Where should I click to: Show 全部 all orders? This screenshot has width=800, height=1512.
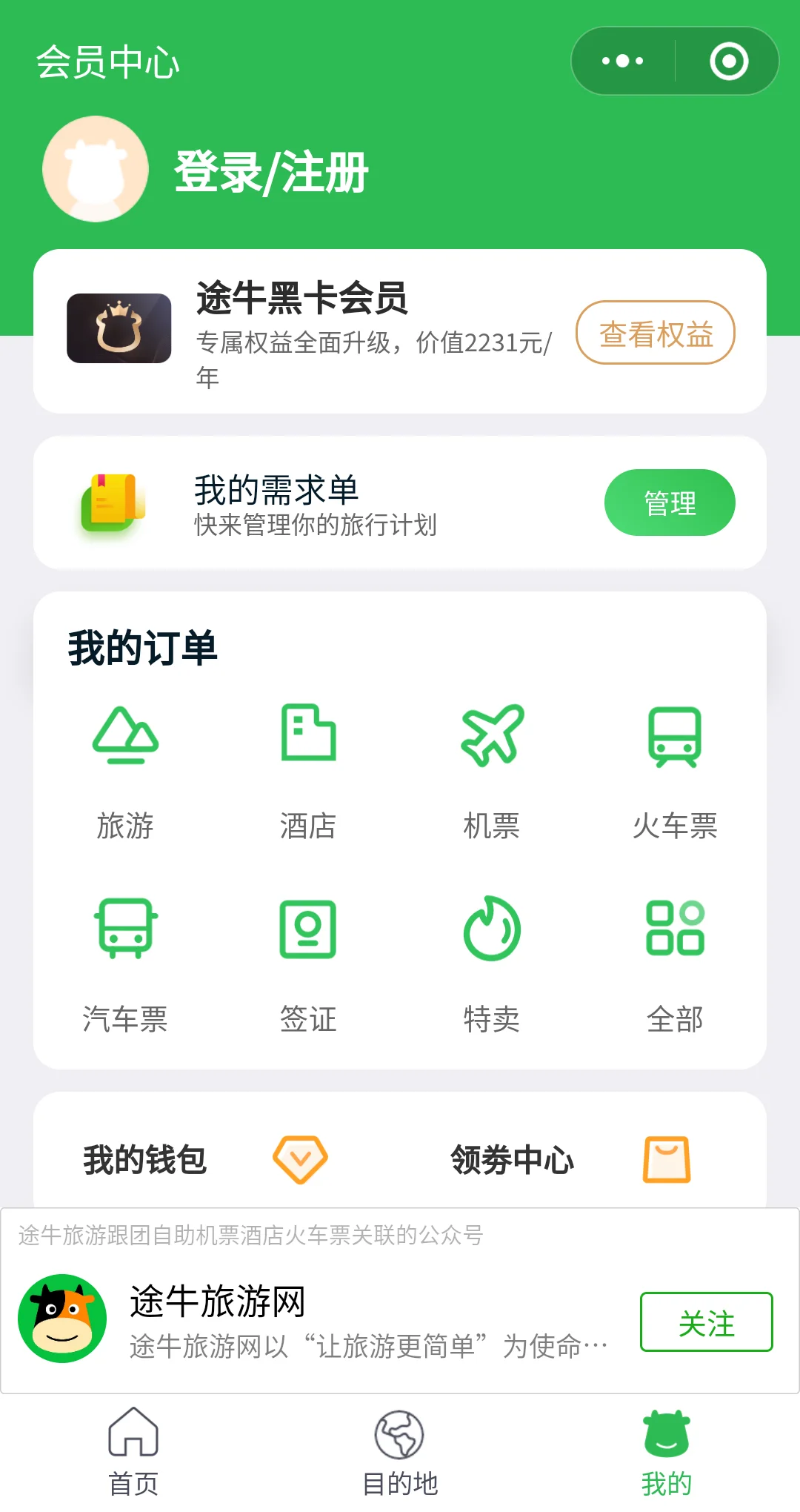675,964
